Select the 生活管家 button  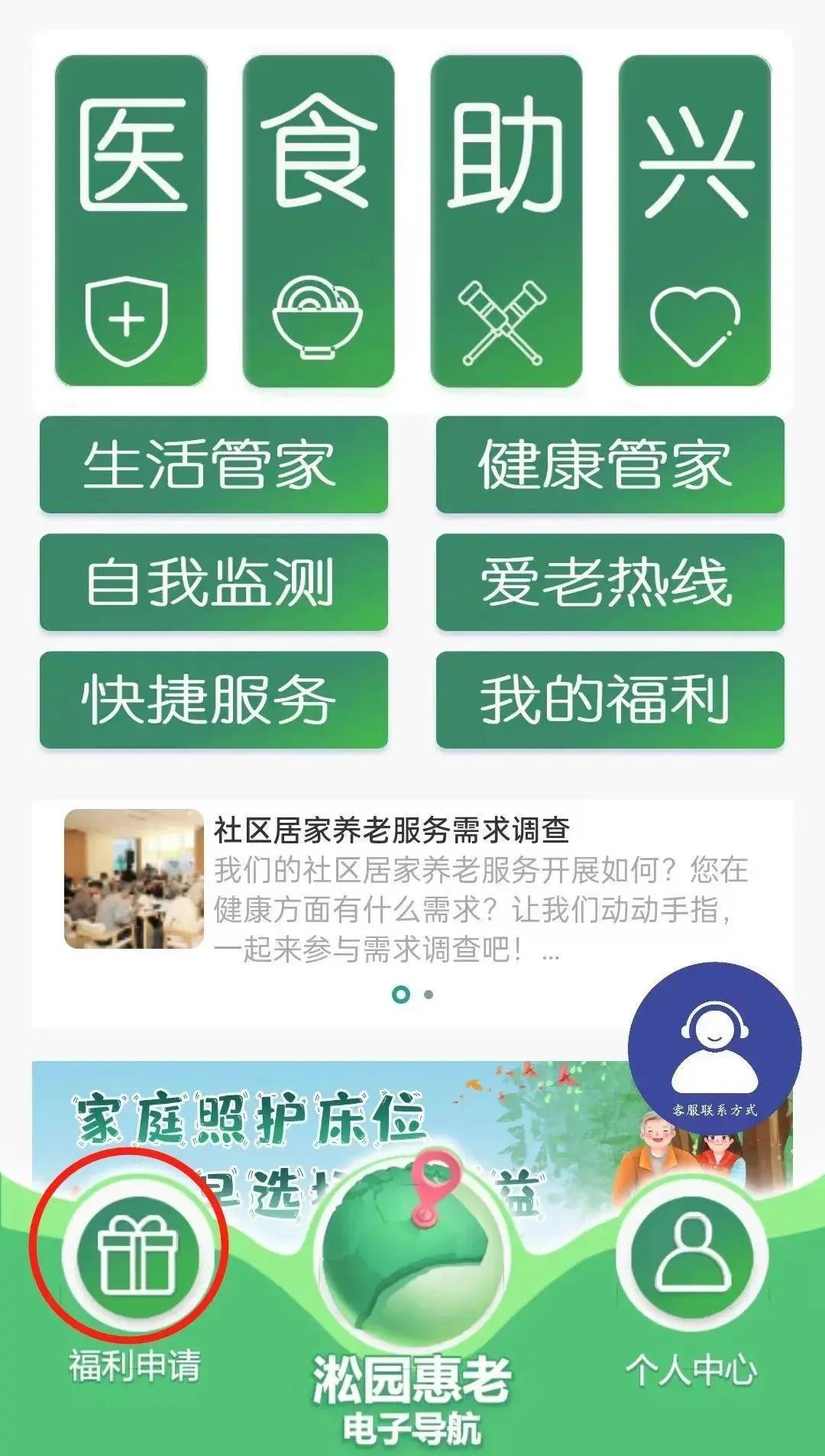214,464
